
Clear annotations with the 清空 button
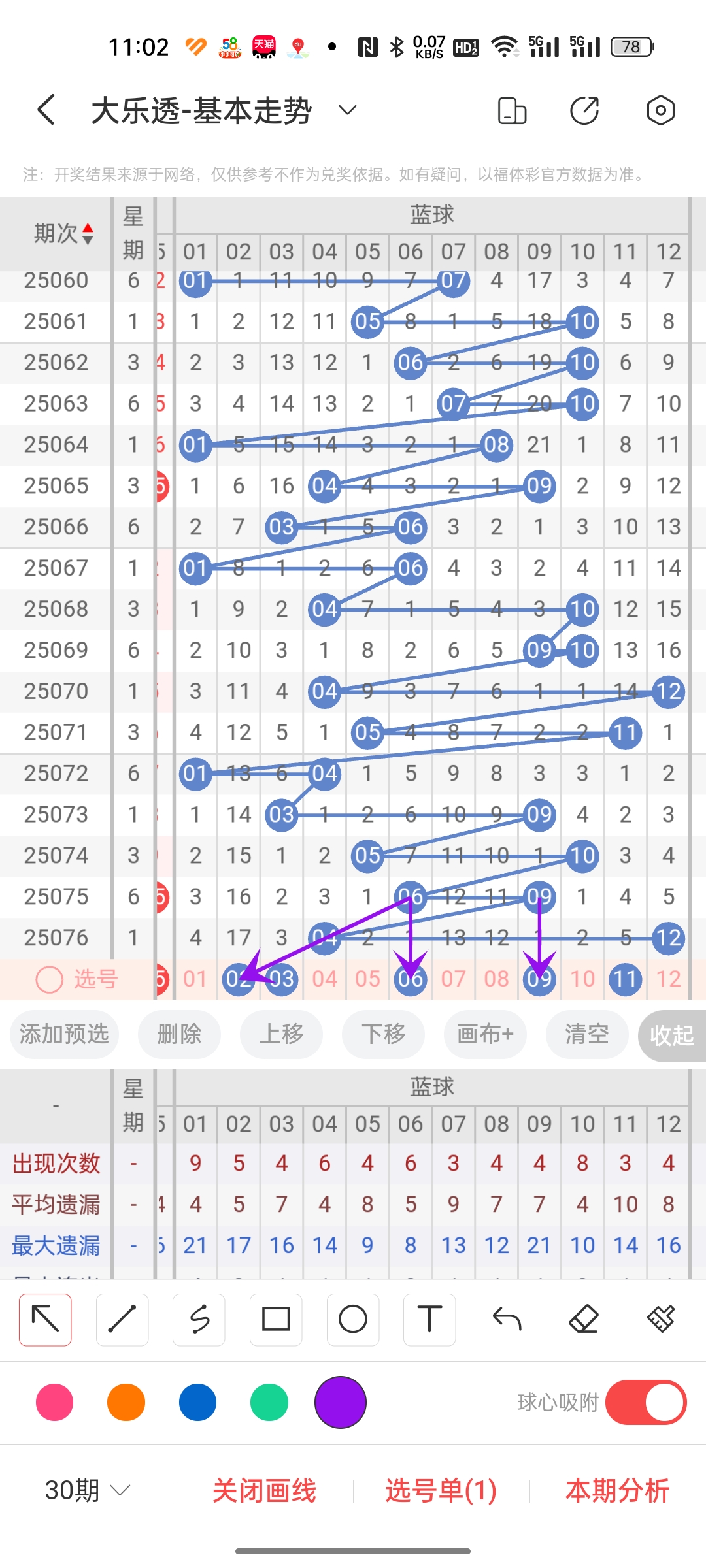point(586,1034)
